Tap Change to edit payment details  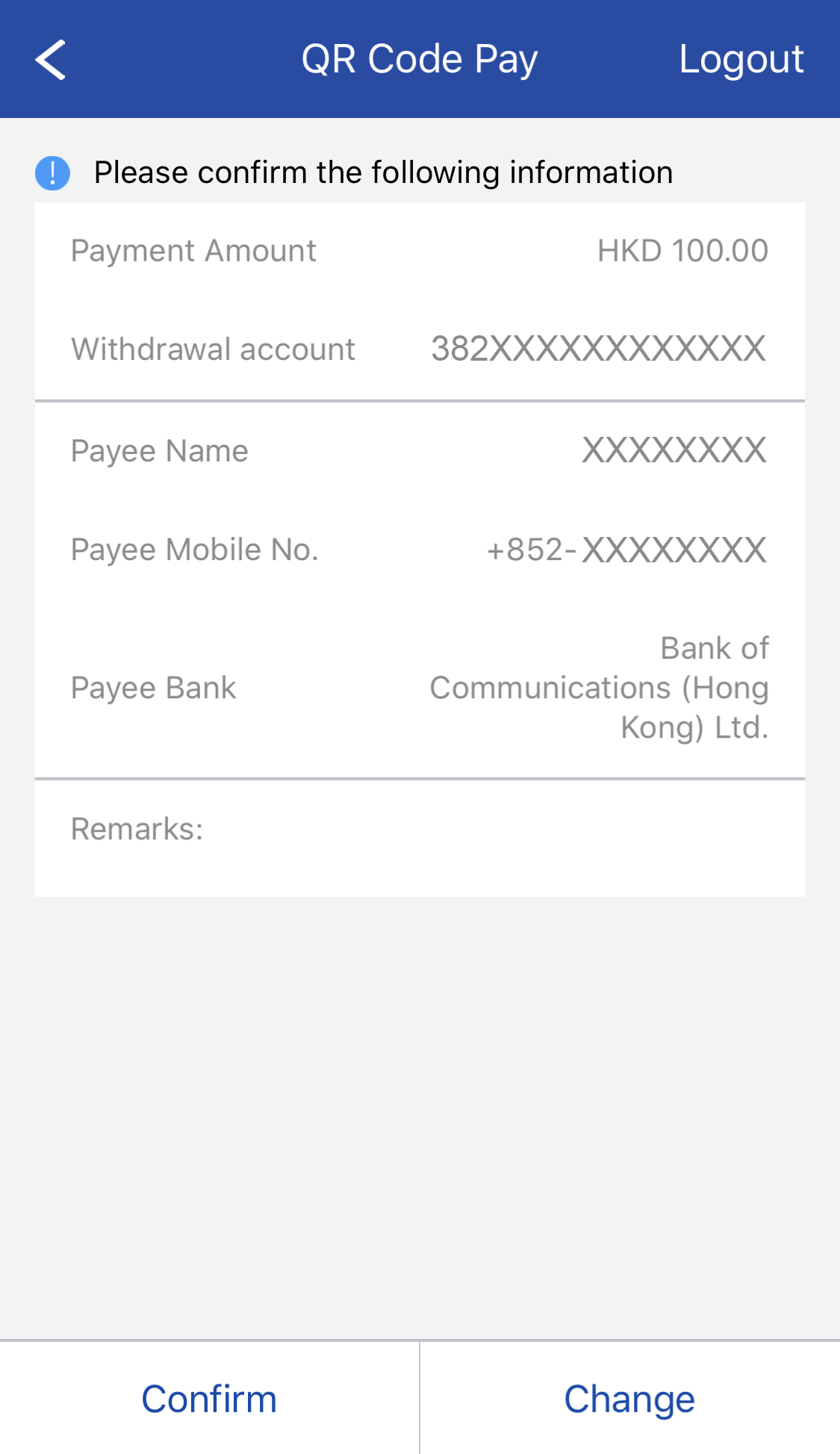[629, 1399]
